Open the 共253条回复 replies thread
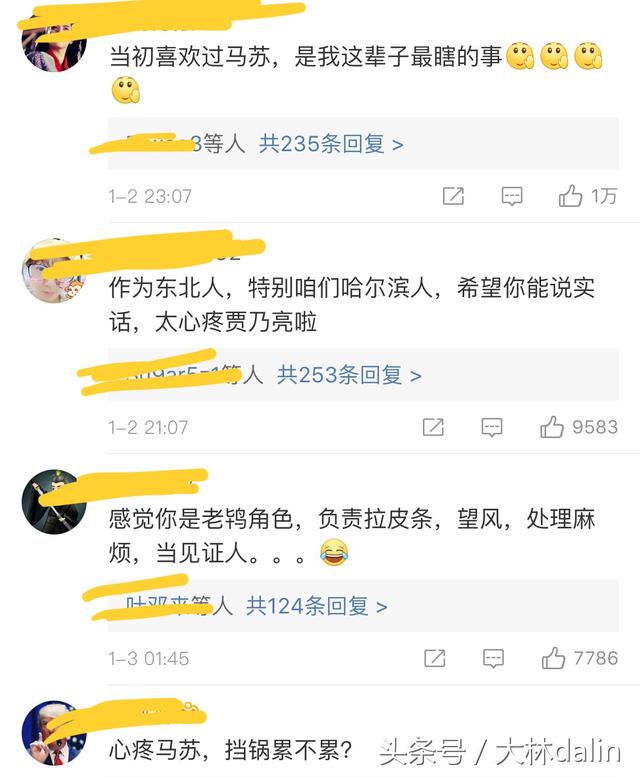This screenshot has height=777, width=640. (349, 375)
